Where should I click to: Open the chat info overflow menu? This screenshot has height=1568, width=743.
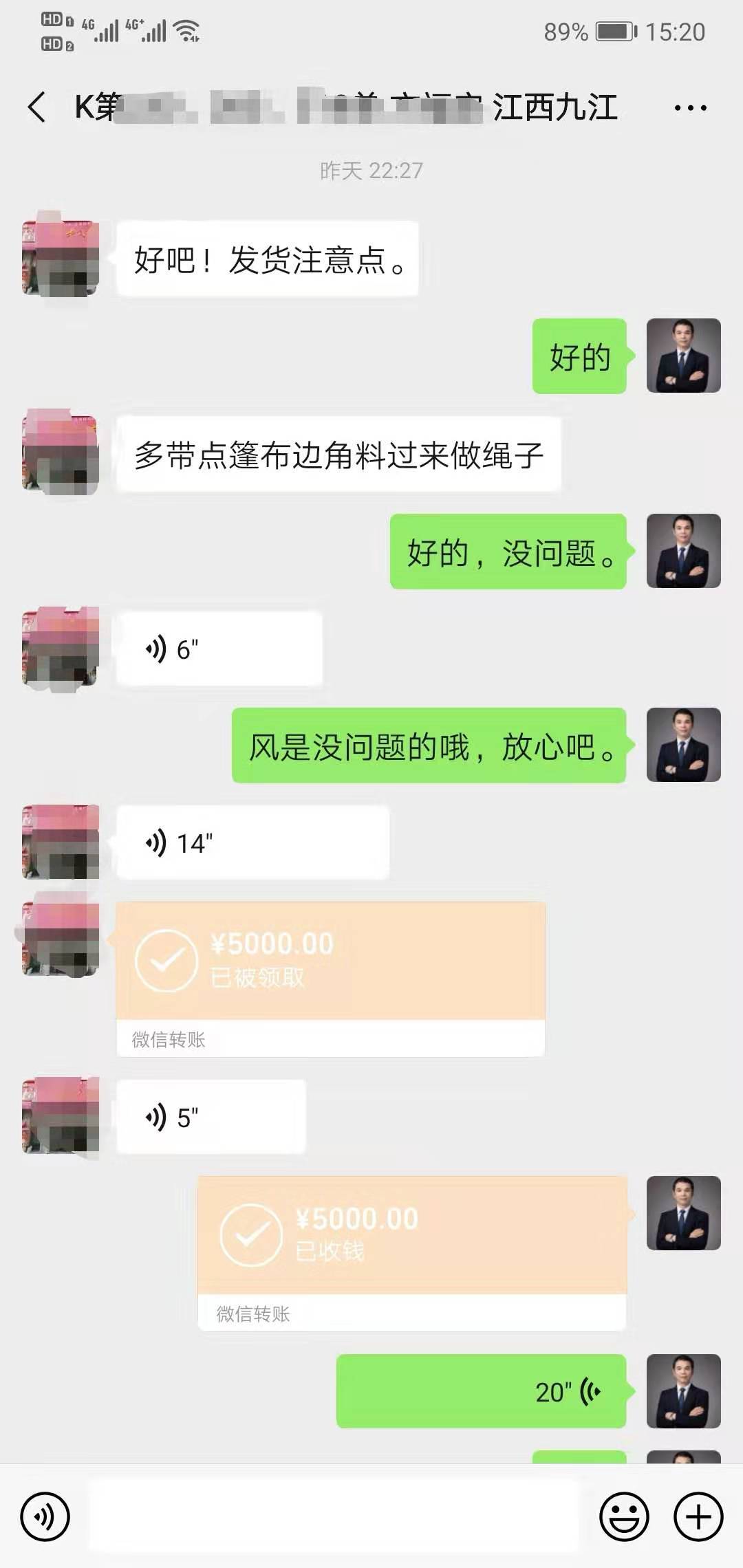coord(690,108)
